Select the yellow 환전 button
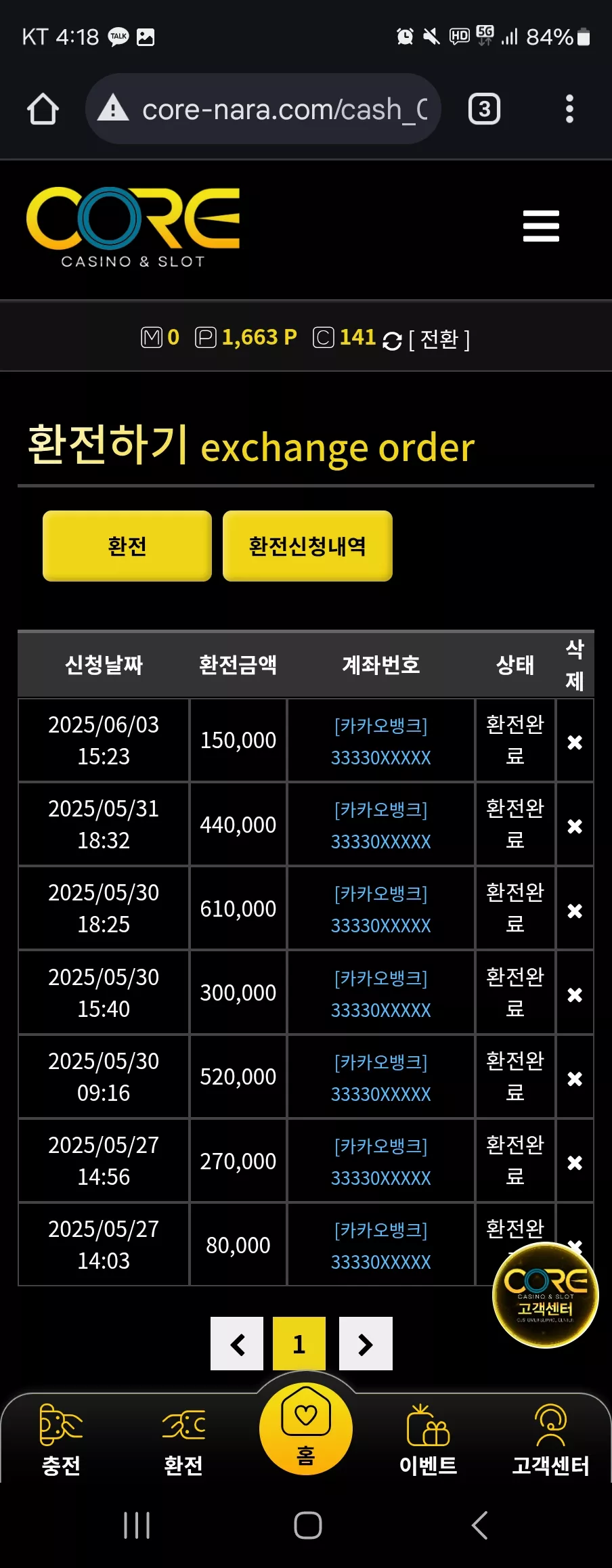612x1568 pixels. click(127, 546)
